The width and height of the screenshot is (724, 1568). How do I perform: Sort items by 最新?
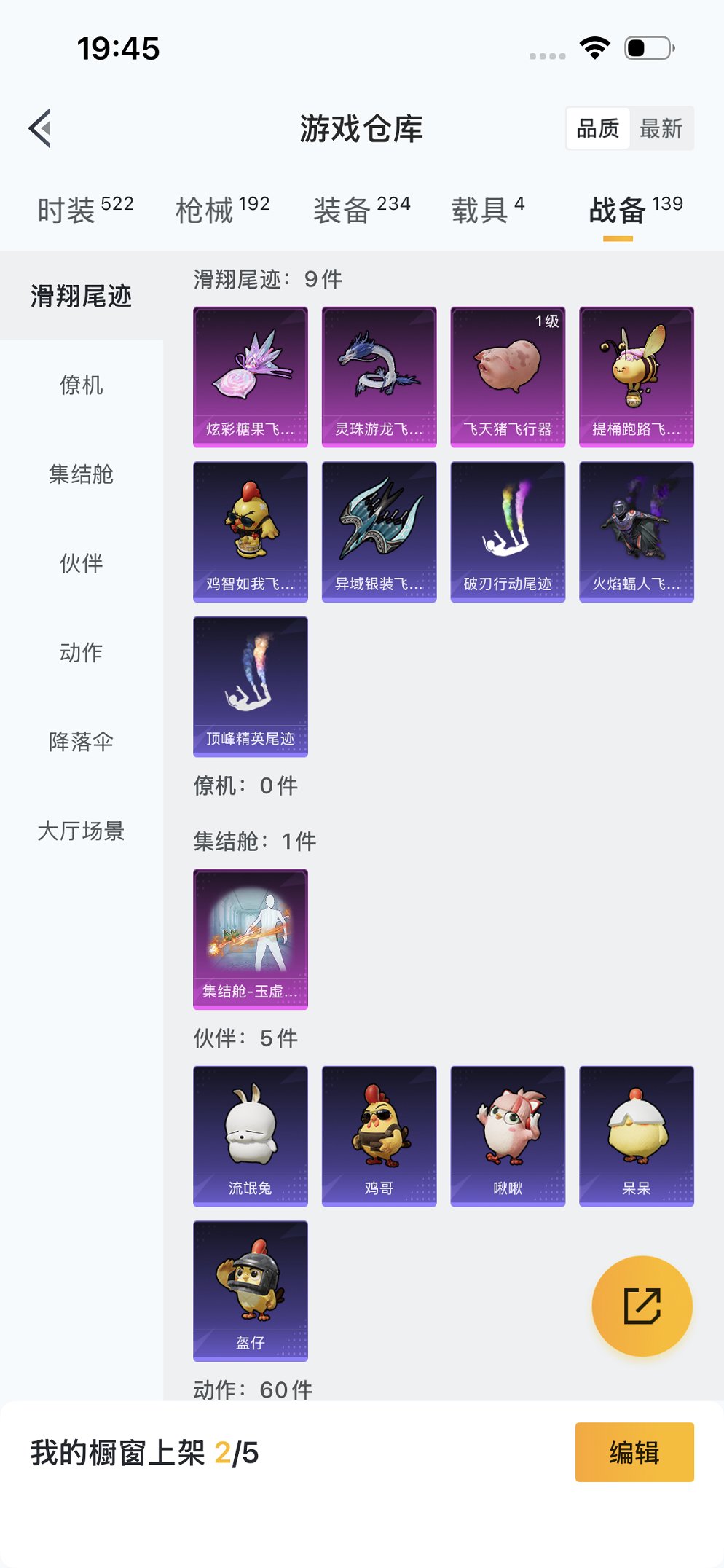coord(661,129)
